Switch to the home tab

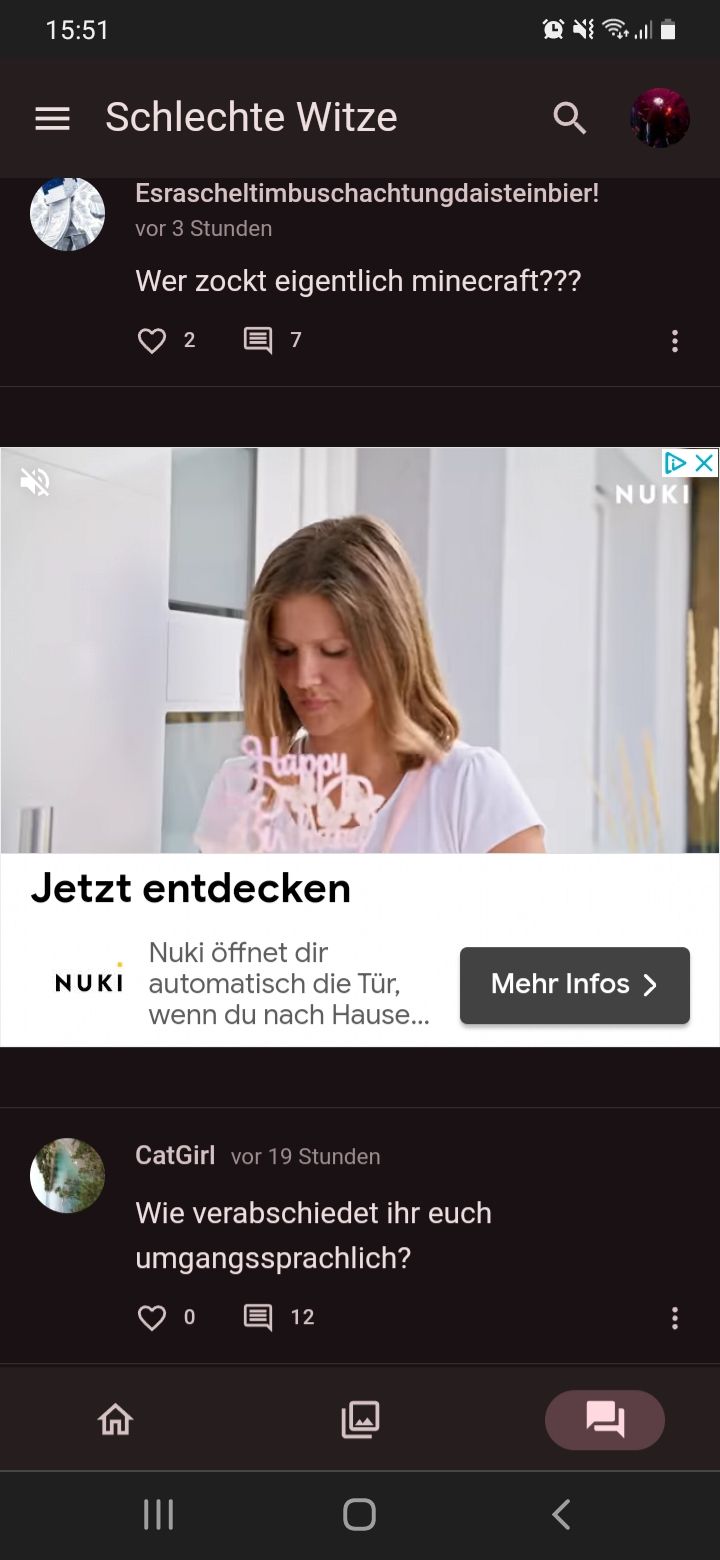[115, 1419]
